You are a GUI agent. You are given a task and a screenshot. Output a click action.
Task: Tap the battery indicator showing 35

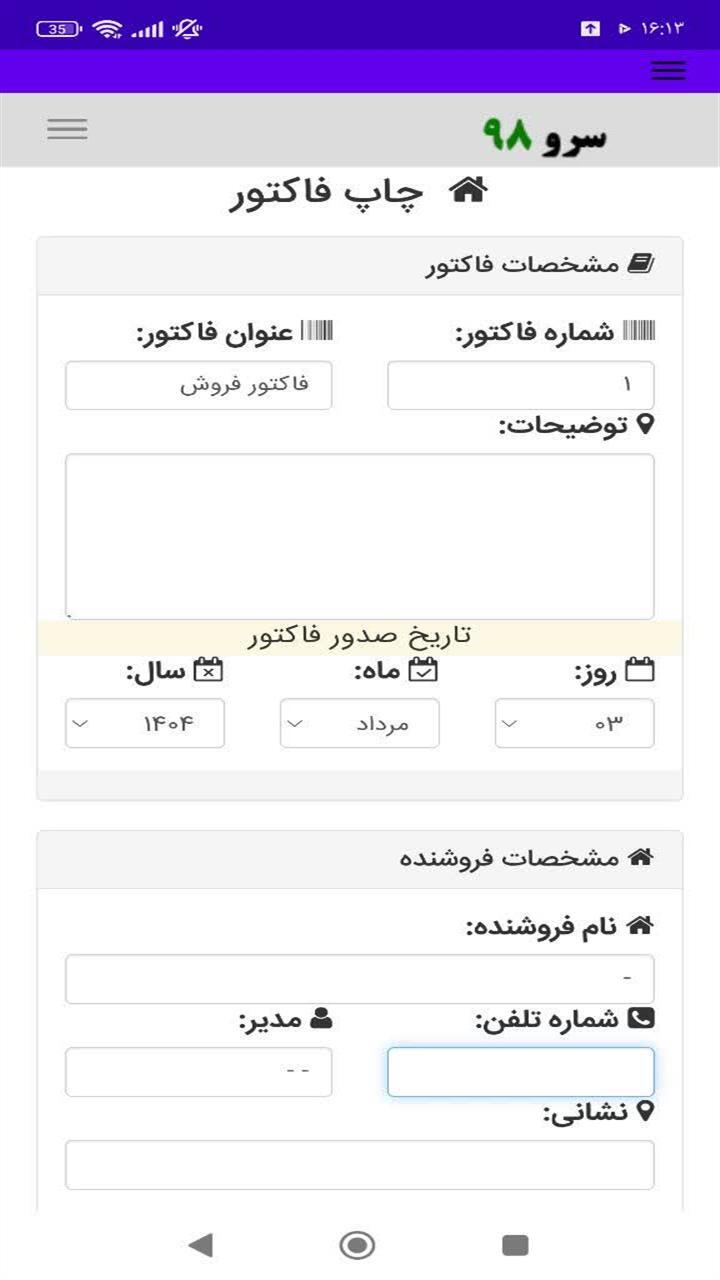[56, 29]
